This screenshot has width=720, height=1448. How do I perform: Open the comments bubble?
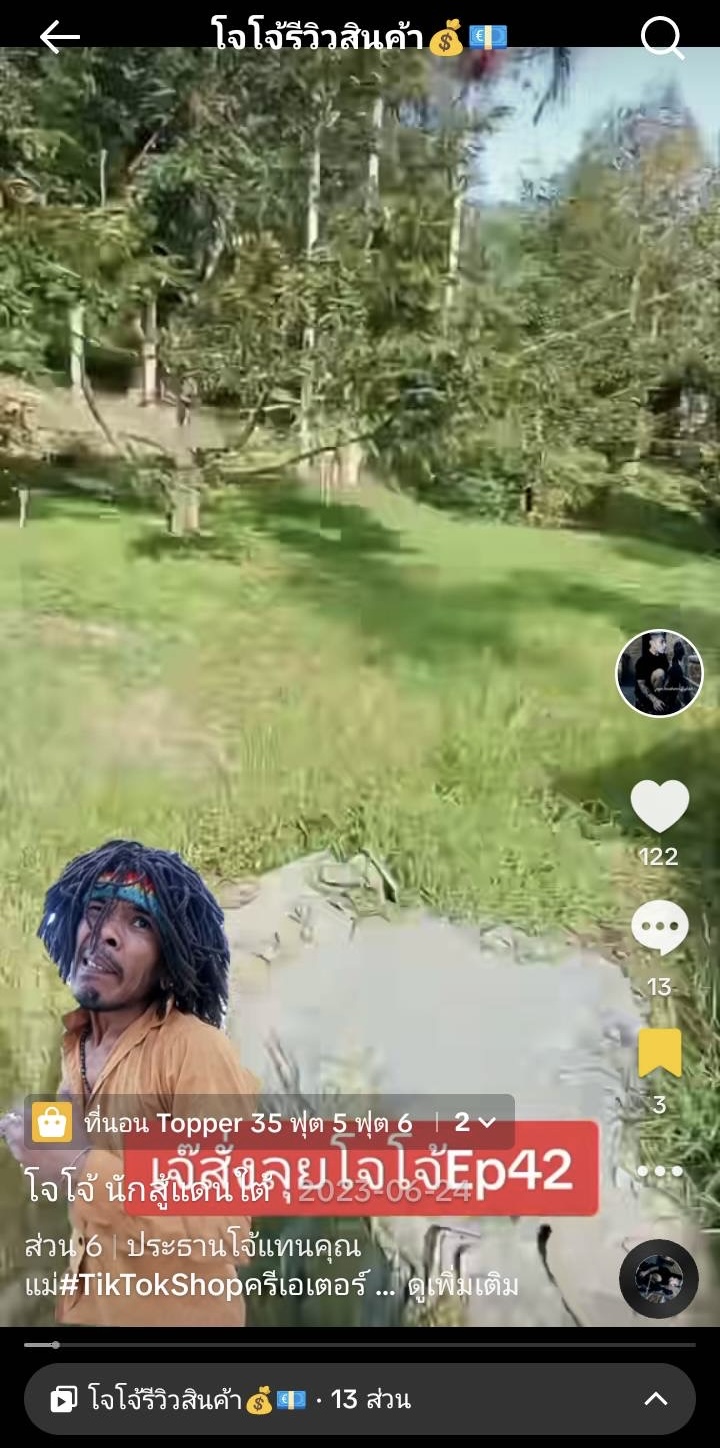[x=659, y=928]
